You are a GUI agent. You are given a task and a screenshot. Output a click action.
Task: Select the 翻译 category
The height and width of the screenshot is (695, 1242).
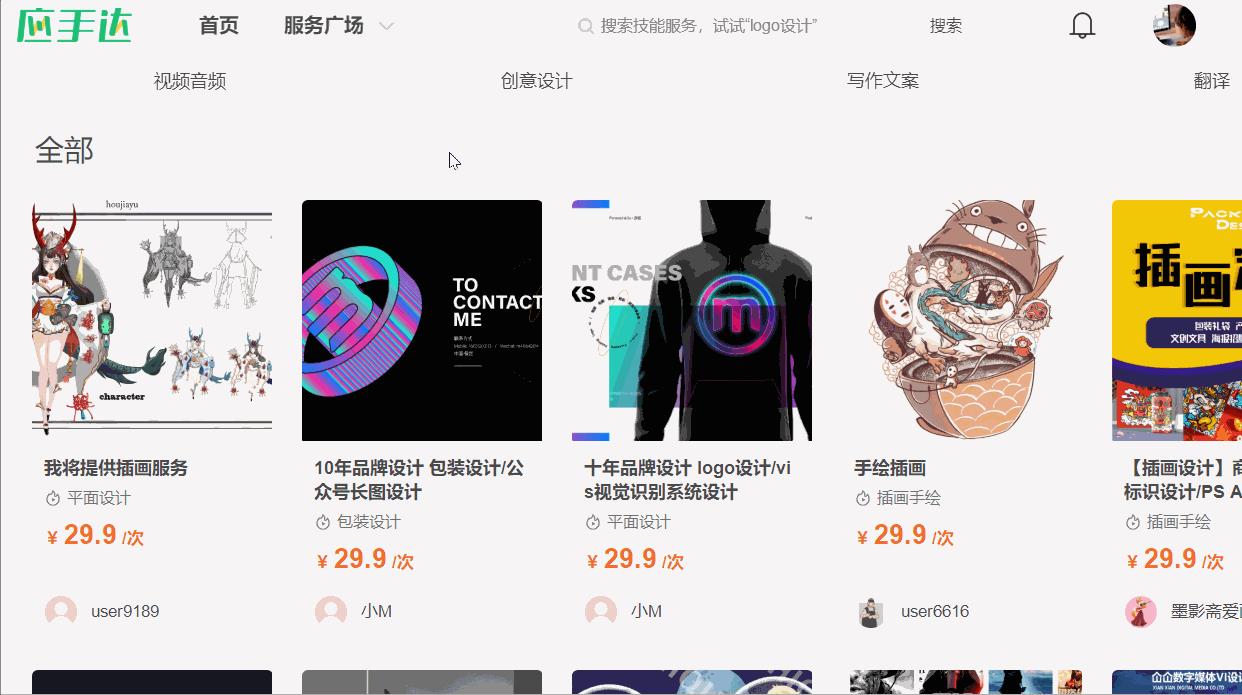coord(1211,81)
